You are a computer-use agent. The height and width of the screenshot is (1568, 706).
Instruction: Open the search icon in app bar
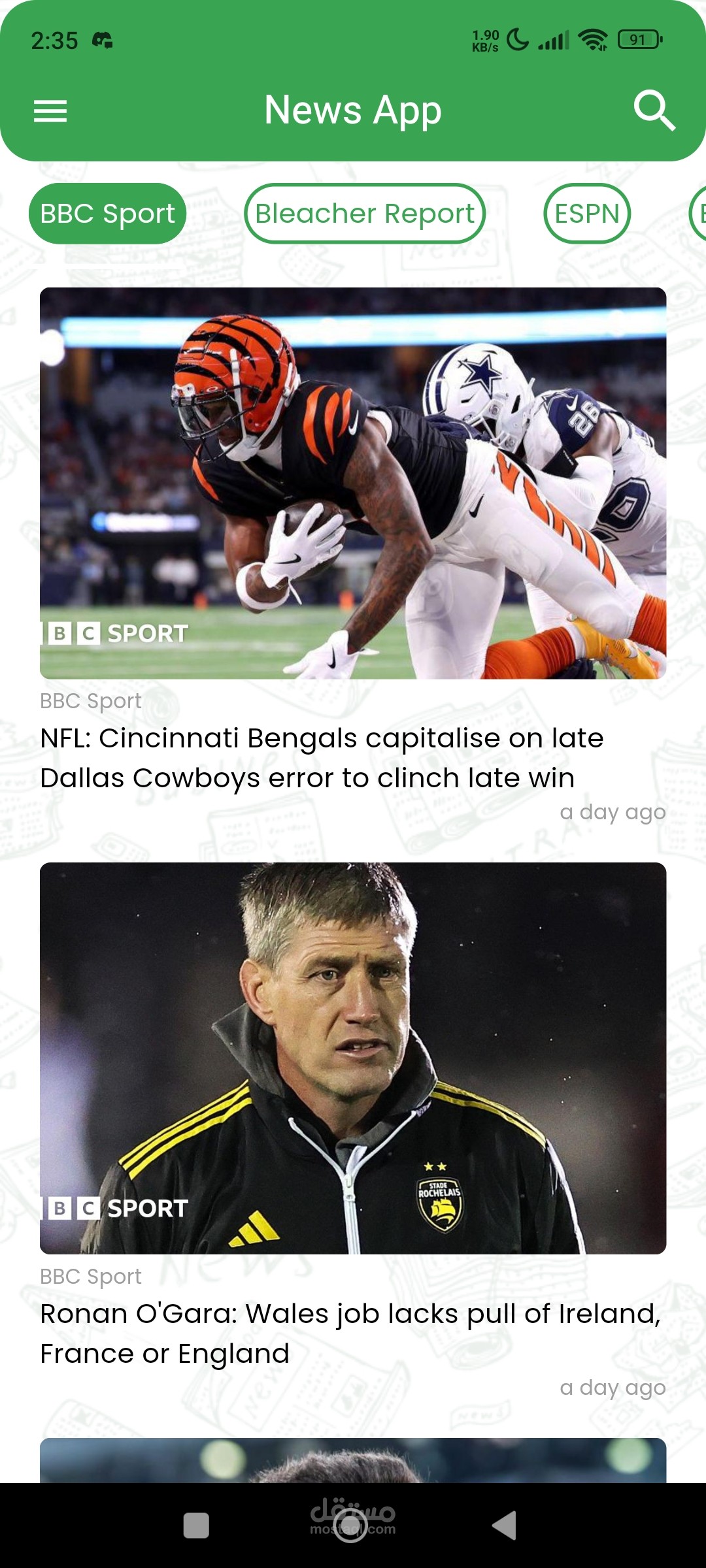[654, 111]
